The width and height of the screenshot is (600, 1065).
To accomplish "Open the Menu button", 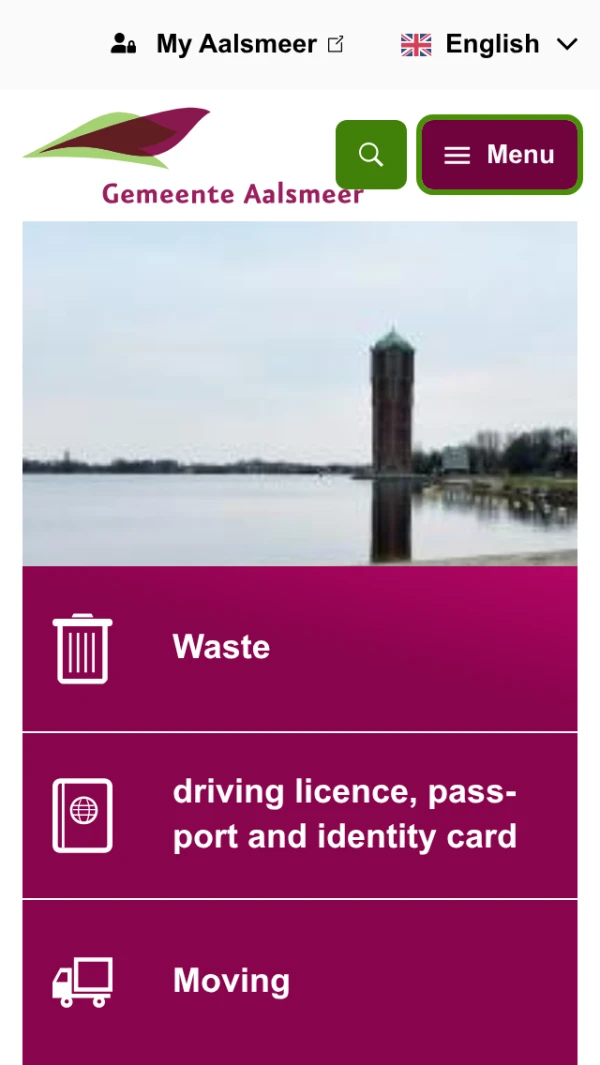I will pyautogui.click(x=499, y=154).
